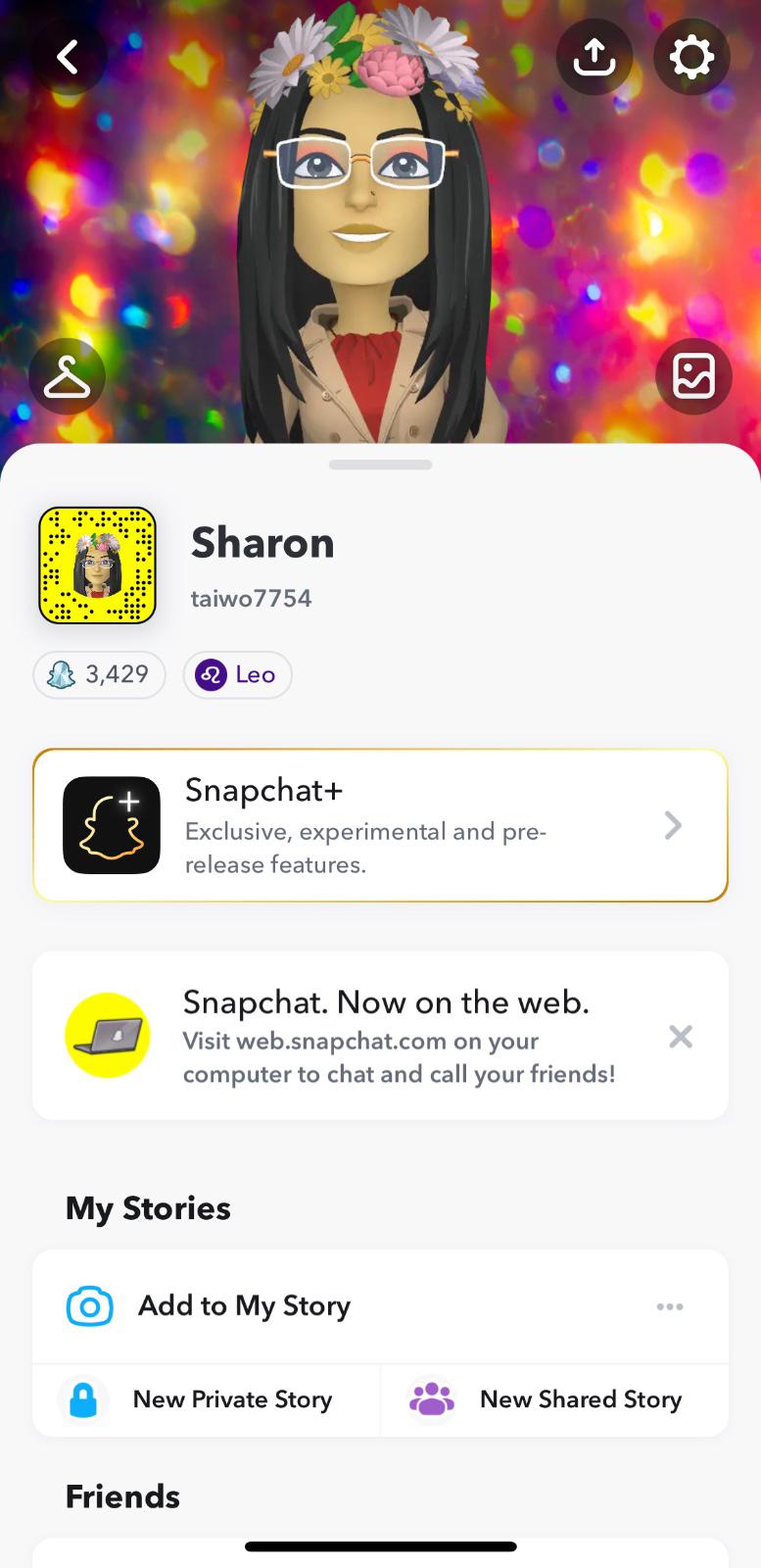Go back using the top-left arrow
The height and width of the screenshot is (1568, 761).
68,57
